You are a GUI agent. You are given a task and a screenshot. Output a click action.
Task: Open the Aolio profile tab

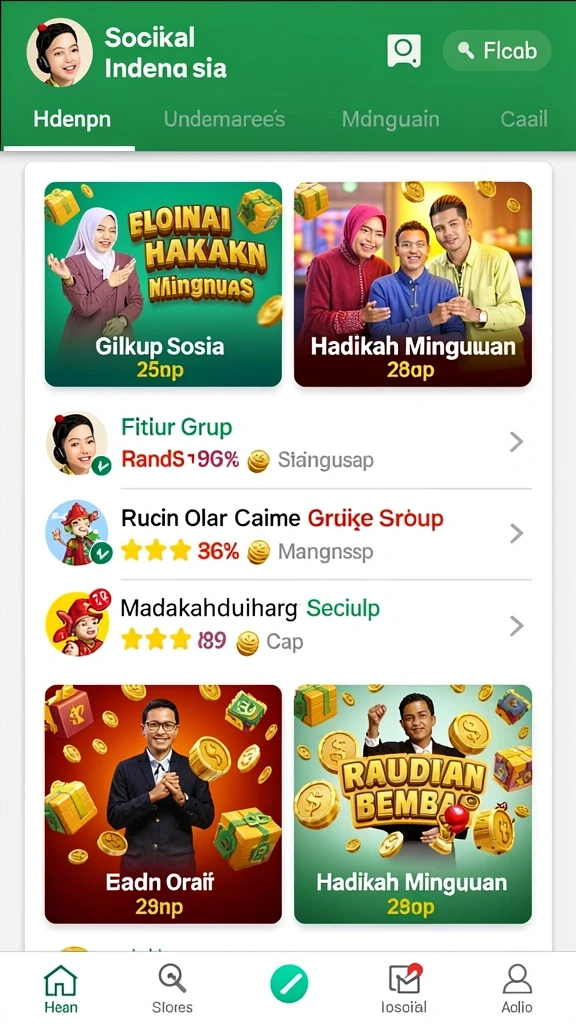pyautogui.click(x=517, y=988)
